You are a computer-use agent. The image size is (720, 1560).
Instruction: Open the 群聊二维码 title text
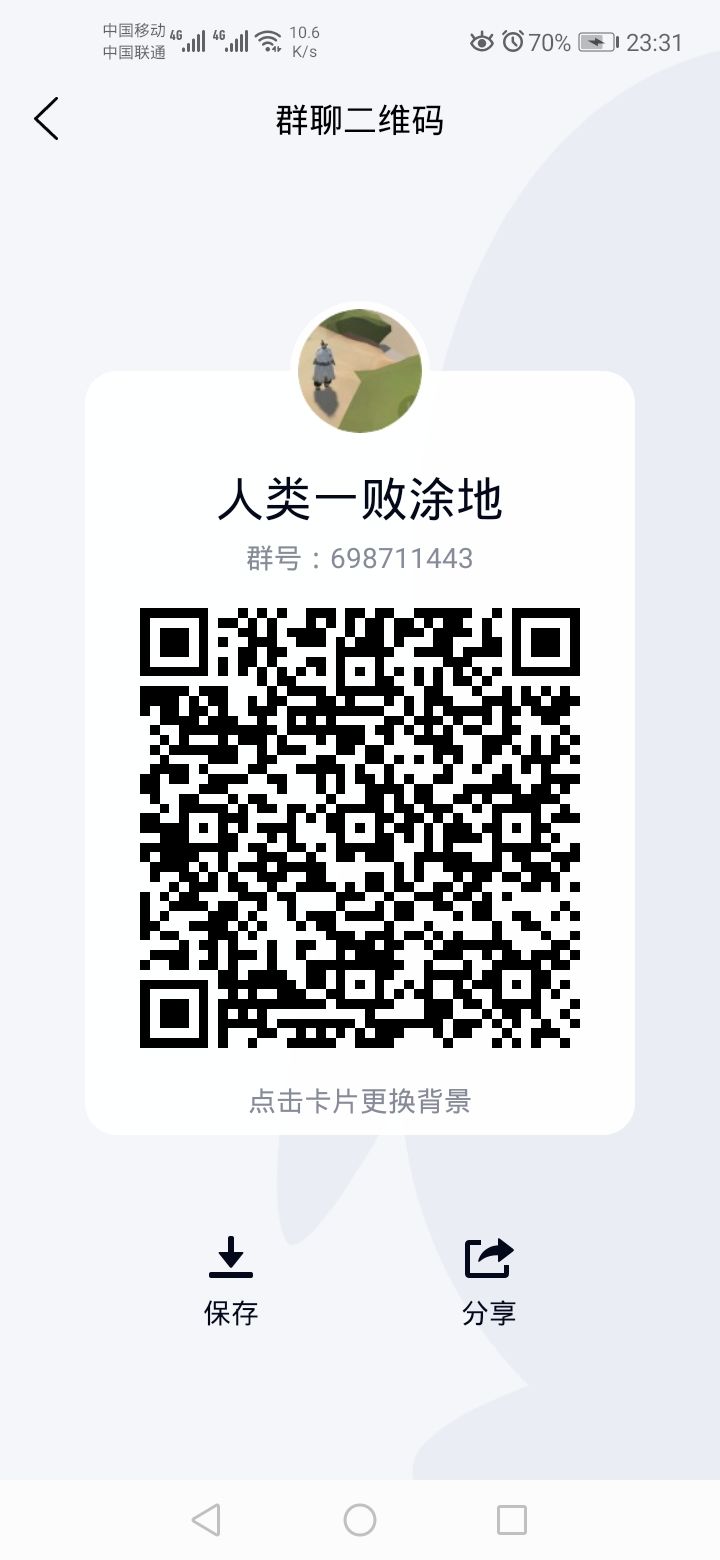[360, 119]
